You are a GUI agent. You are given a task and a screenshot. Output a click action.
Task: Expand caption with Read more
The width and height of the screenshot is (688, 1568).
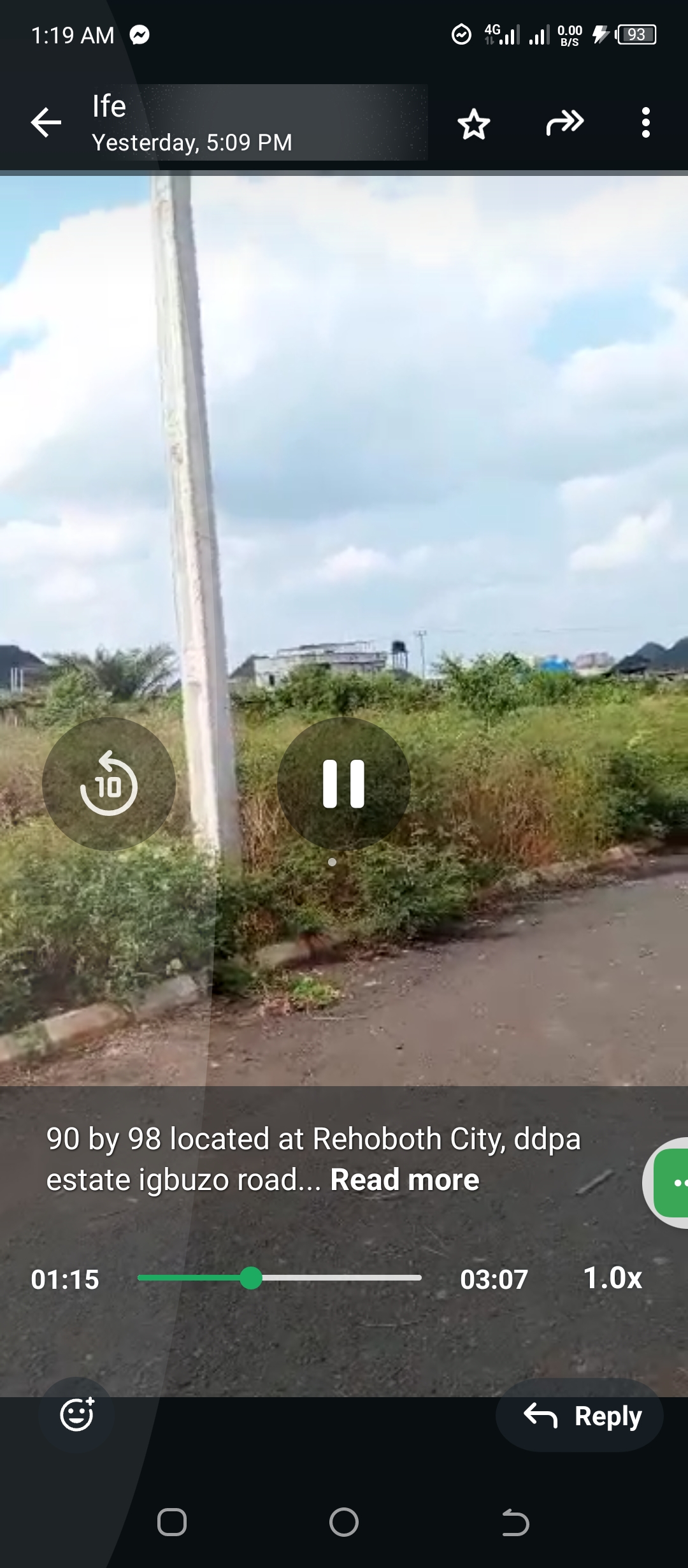tap(405, 1180)
